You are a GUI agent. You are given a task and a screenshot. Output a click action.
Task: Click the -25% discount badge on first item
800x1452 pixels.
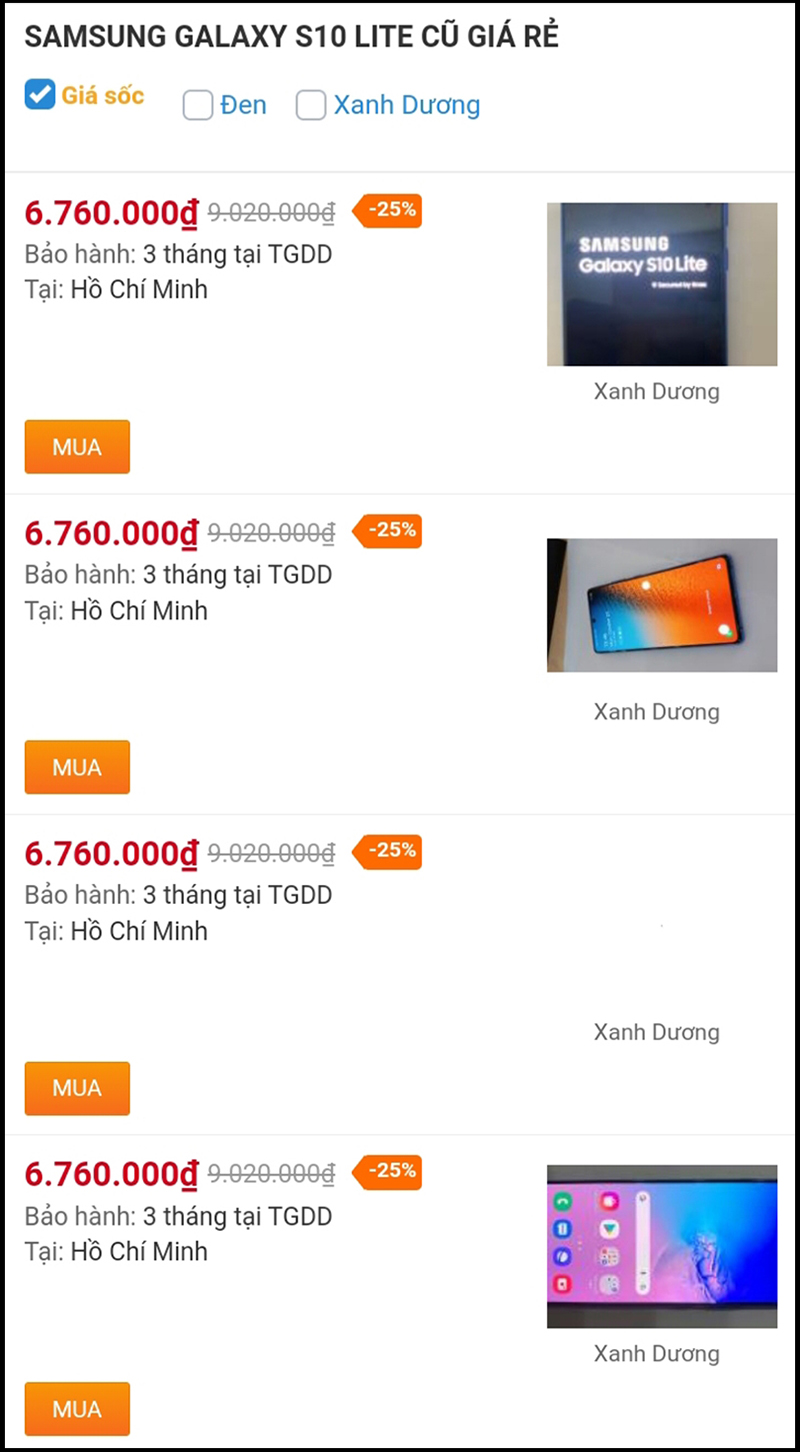(x=388, y=210)
